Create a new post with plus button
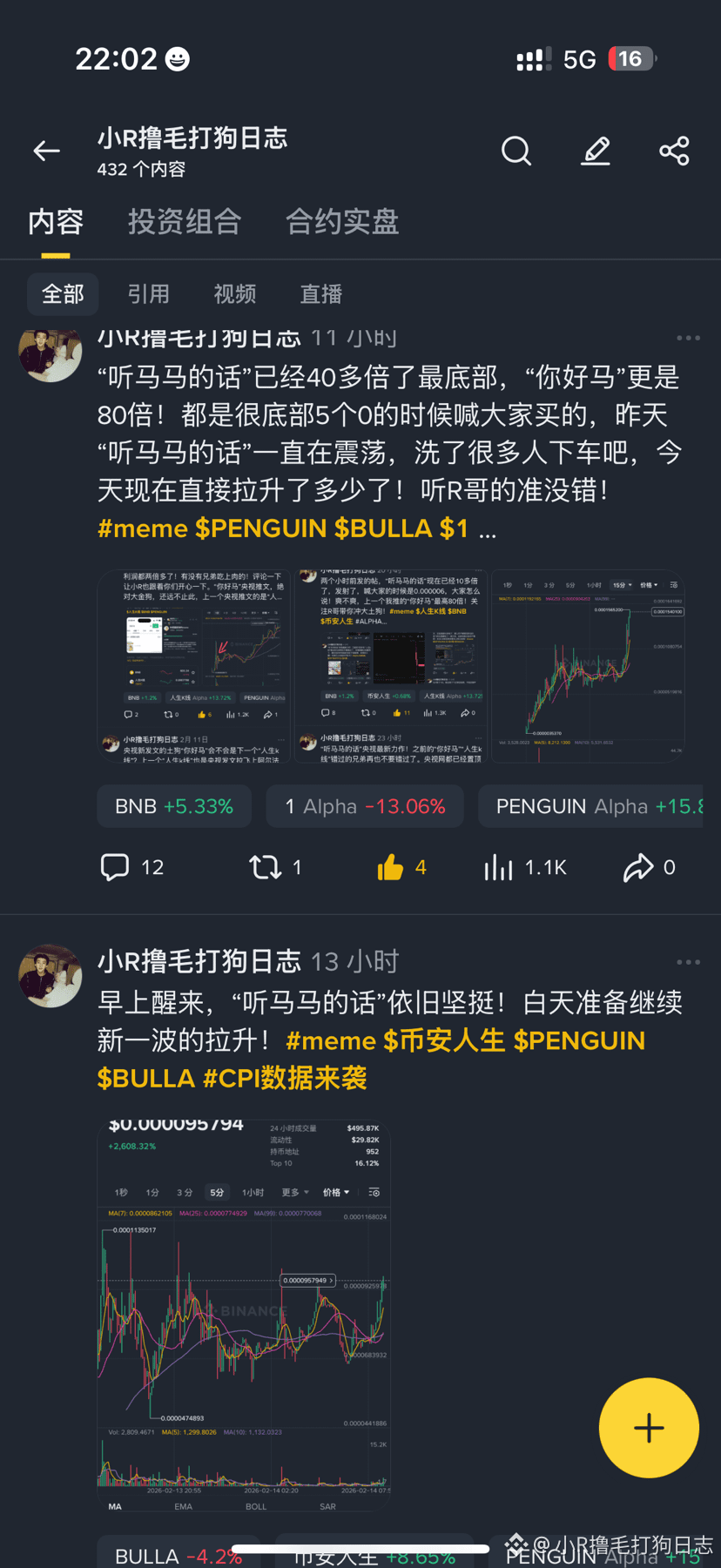 (x=649, y=1428)
